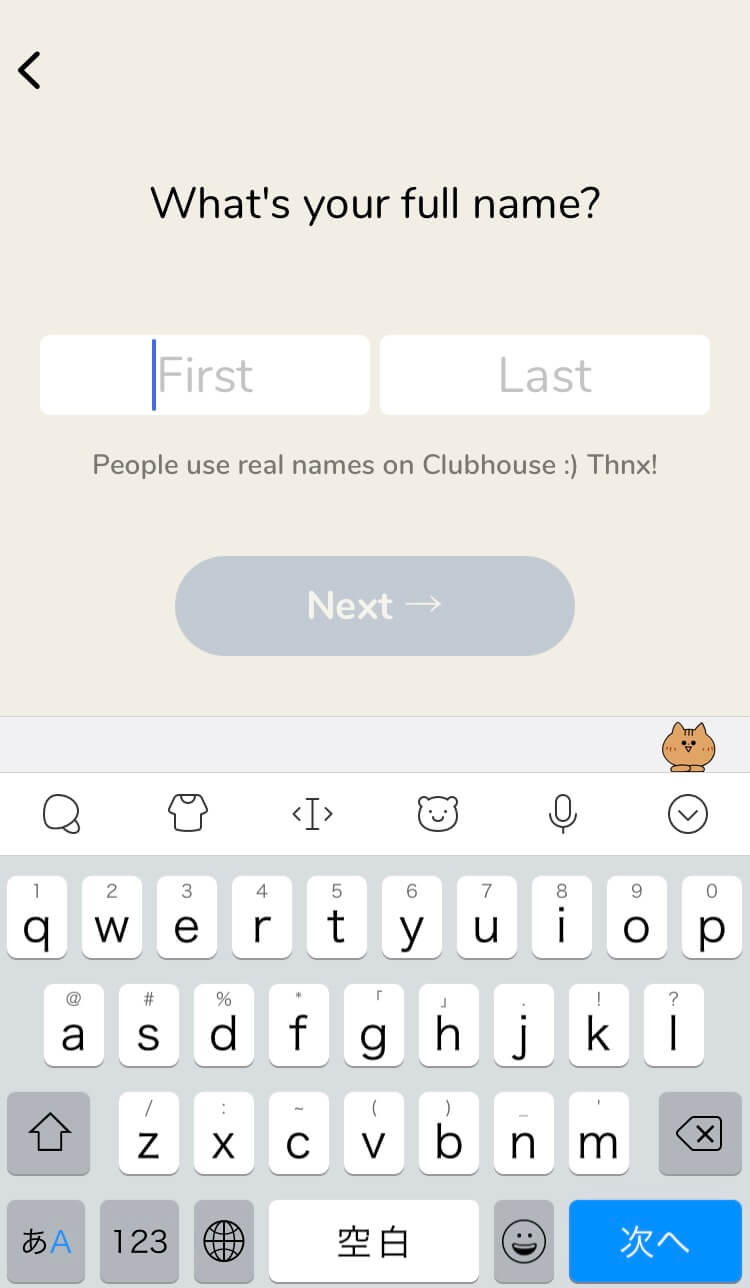Tap the backspace key
The height and width of the screenshot is (1288, 750).
coord(699,1133)
